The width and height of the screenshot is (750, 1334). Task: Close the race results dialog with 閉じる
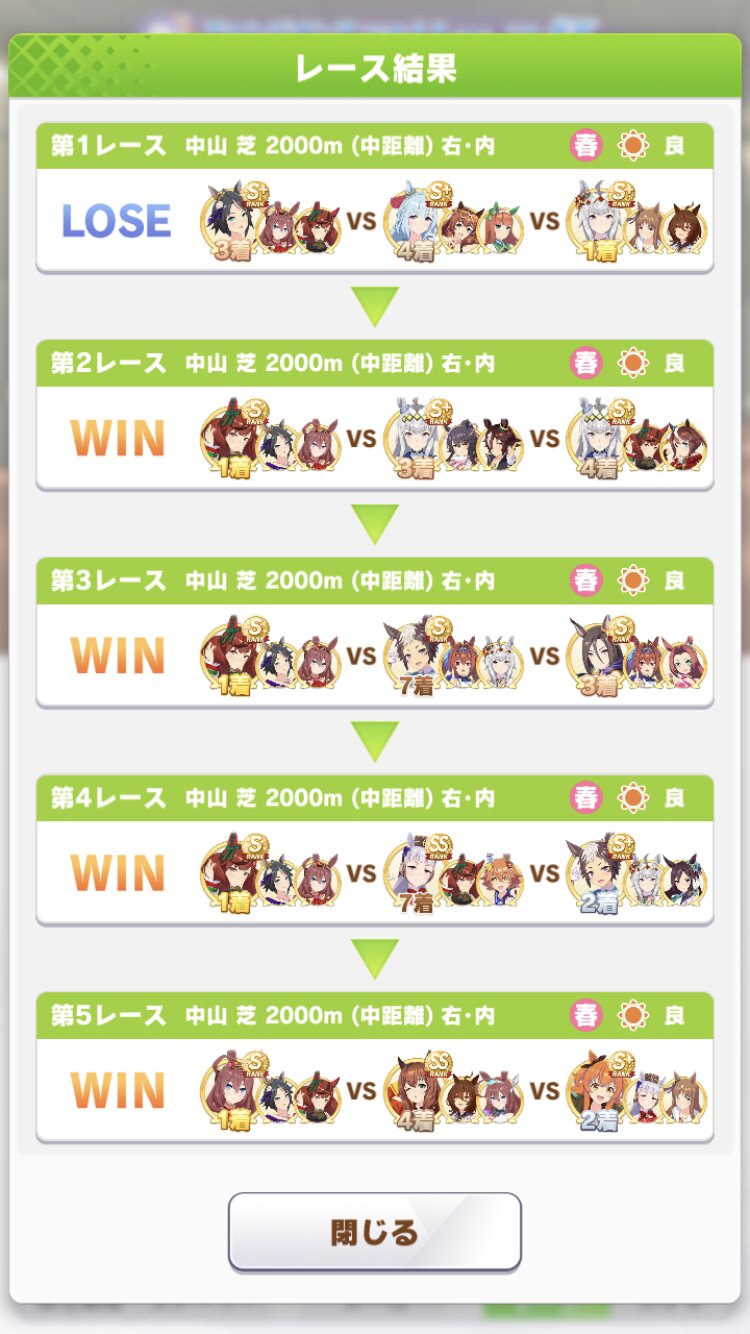pyautogui.click(x=375, y=1232)
